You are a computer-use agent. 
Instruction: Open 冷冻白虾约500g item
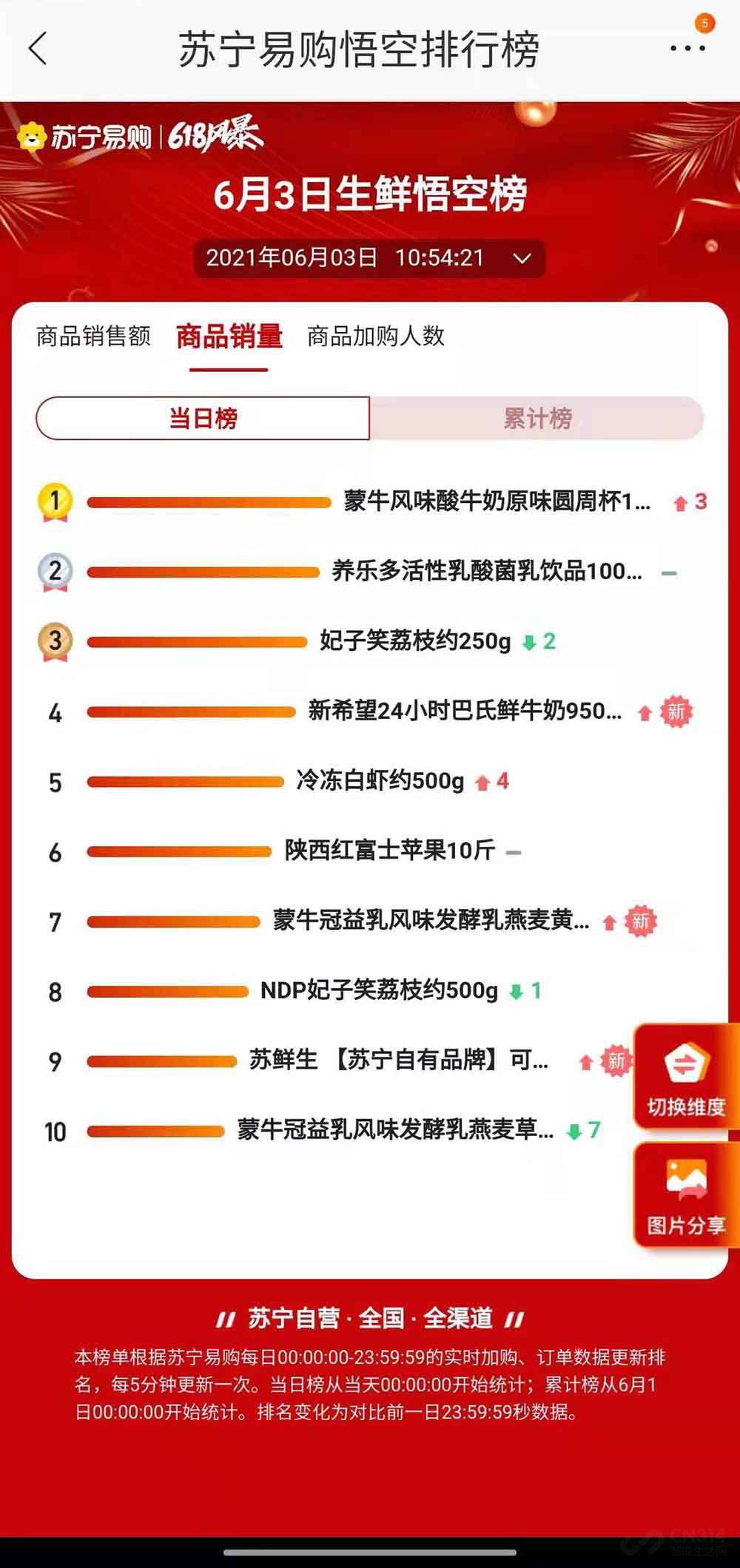[x=380, y=780]
